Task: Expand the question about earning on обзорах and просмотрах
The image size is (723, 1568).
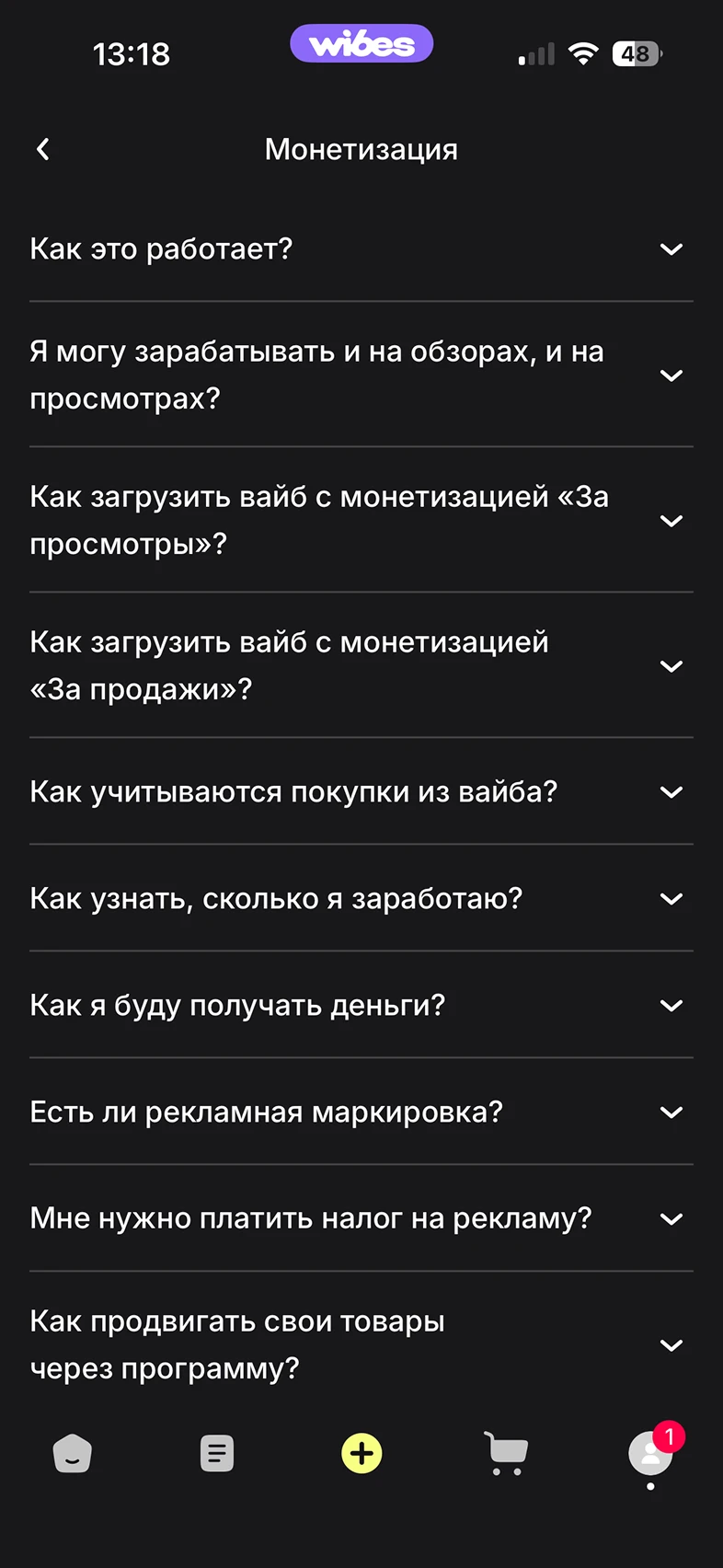Action: point(361,375)
